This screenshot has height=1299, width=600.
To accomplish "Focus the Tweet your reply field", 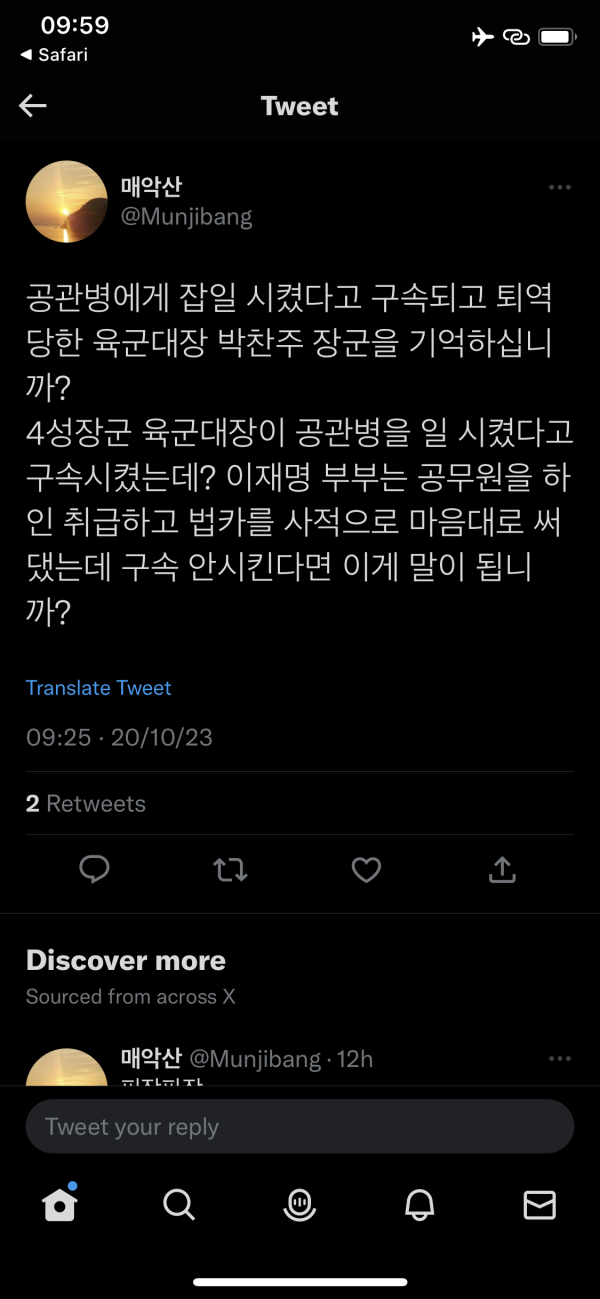I will 300,1127.
